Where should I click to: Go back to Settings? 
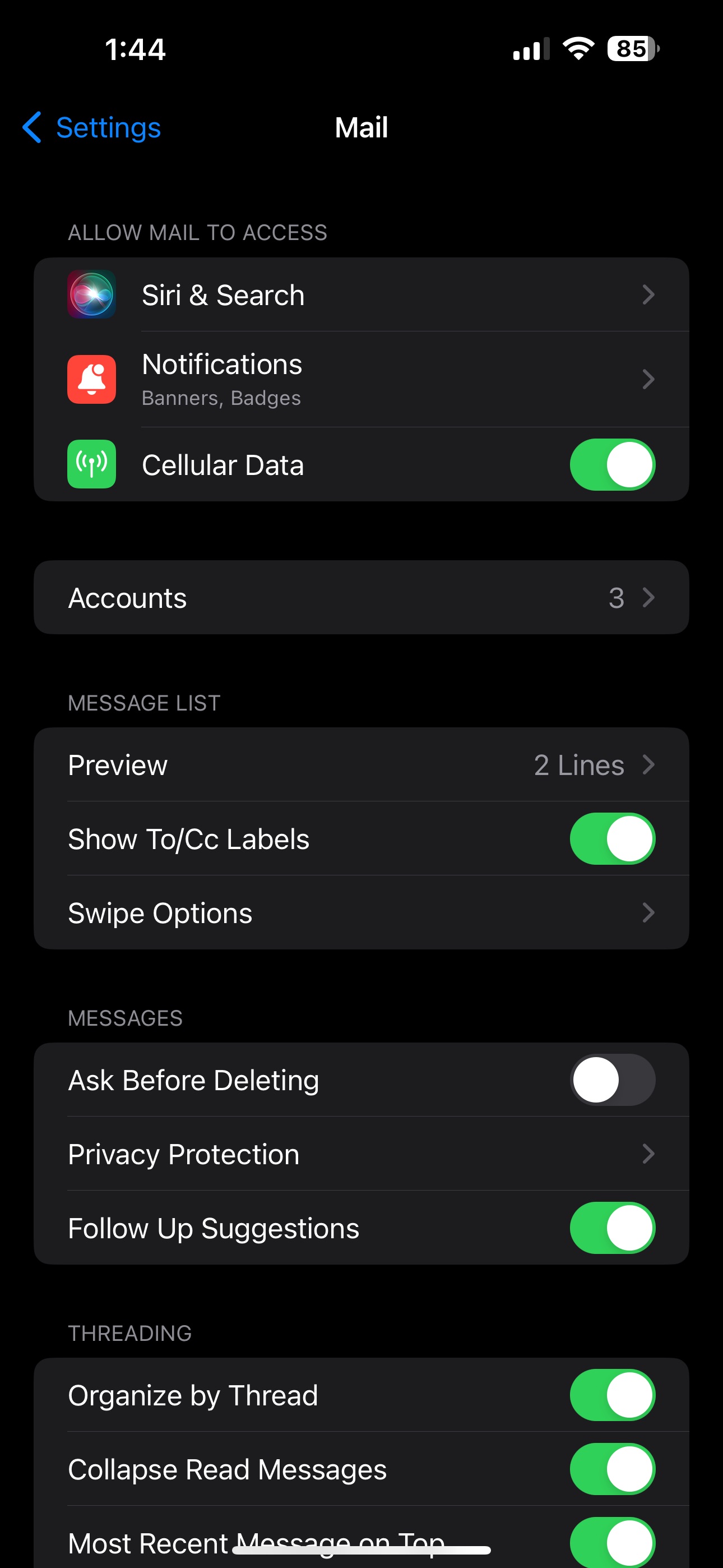(91, 128)
